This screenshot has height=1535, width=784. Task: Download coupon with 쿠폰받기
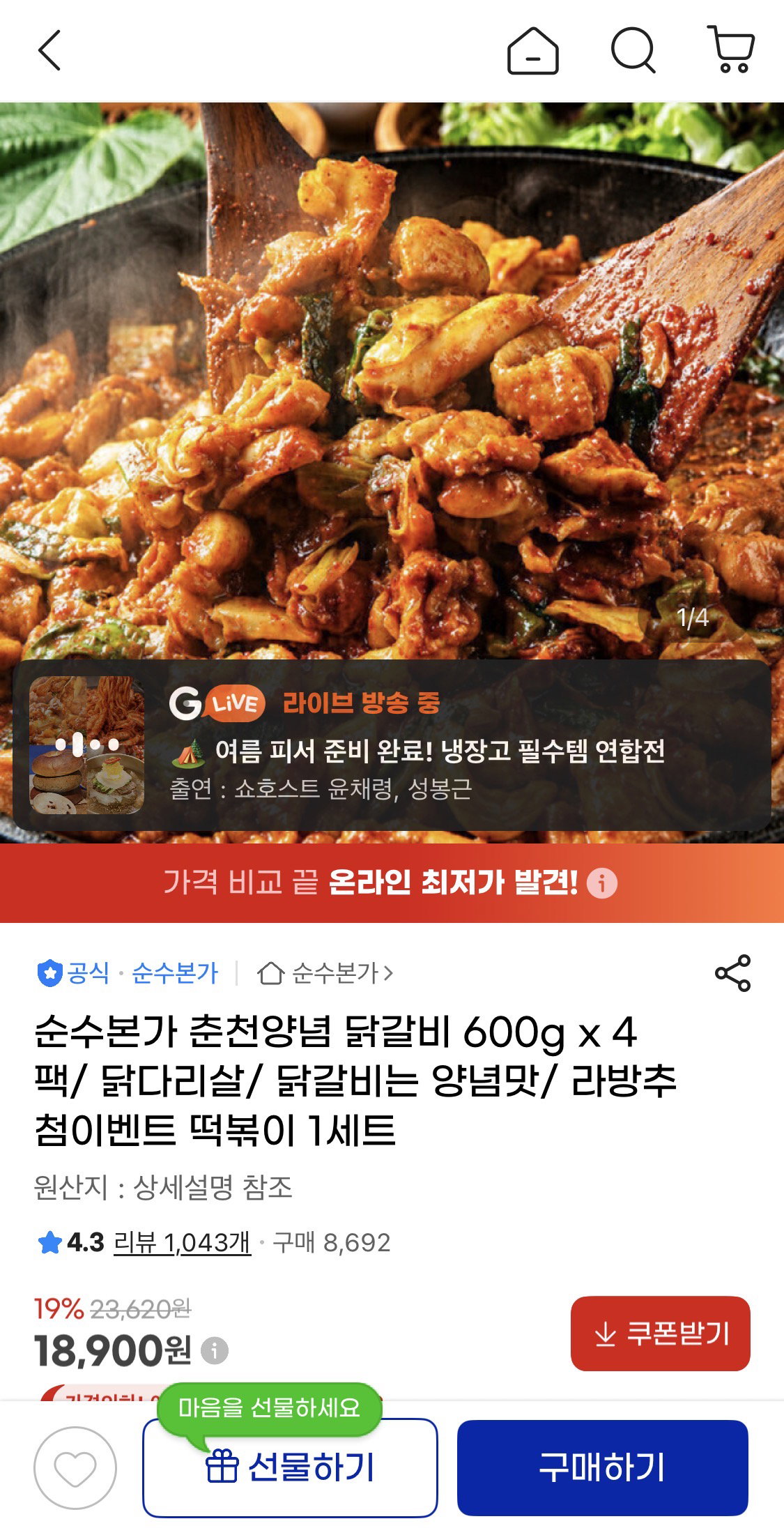(x=661, y=1334)
